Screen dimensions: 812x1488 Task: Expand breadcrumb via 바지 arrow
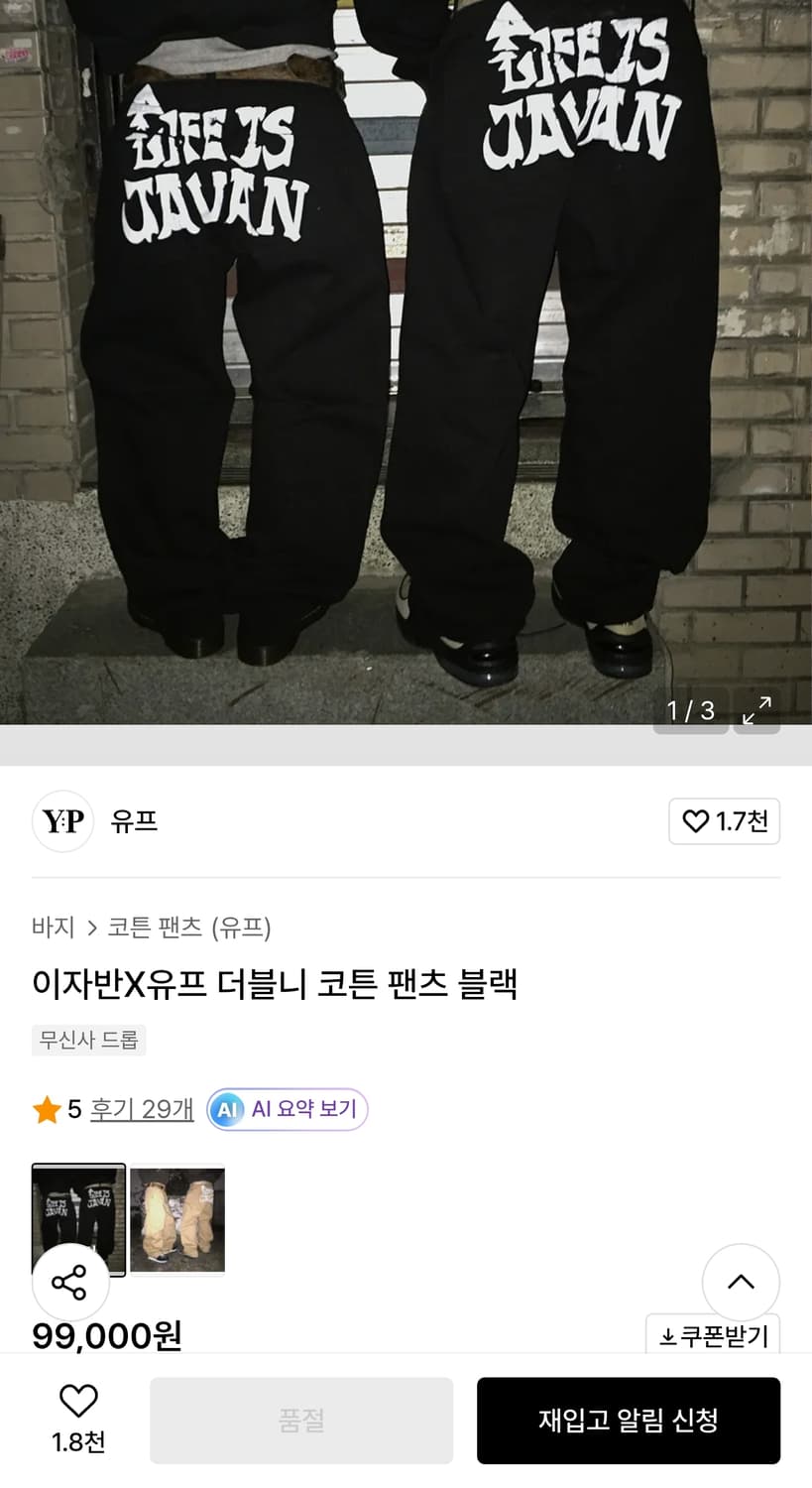95,928
